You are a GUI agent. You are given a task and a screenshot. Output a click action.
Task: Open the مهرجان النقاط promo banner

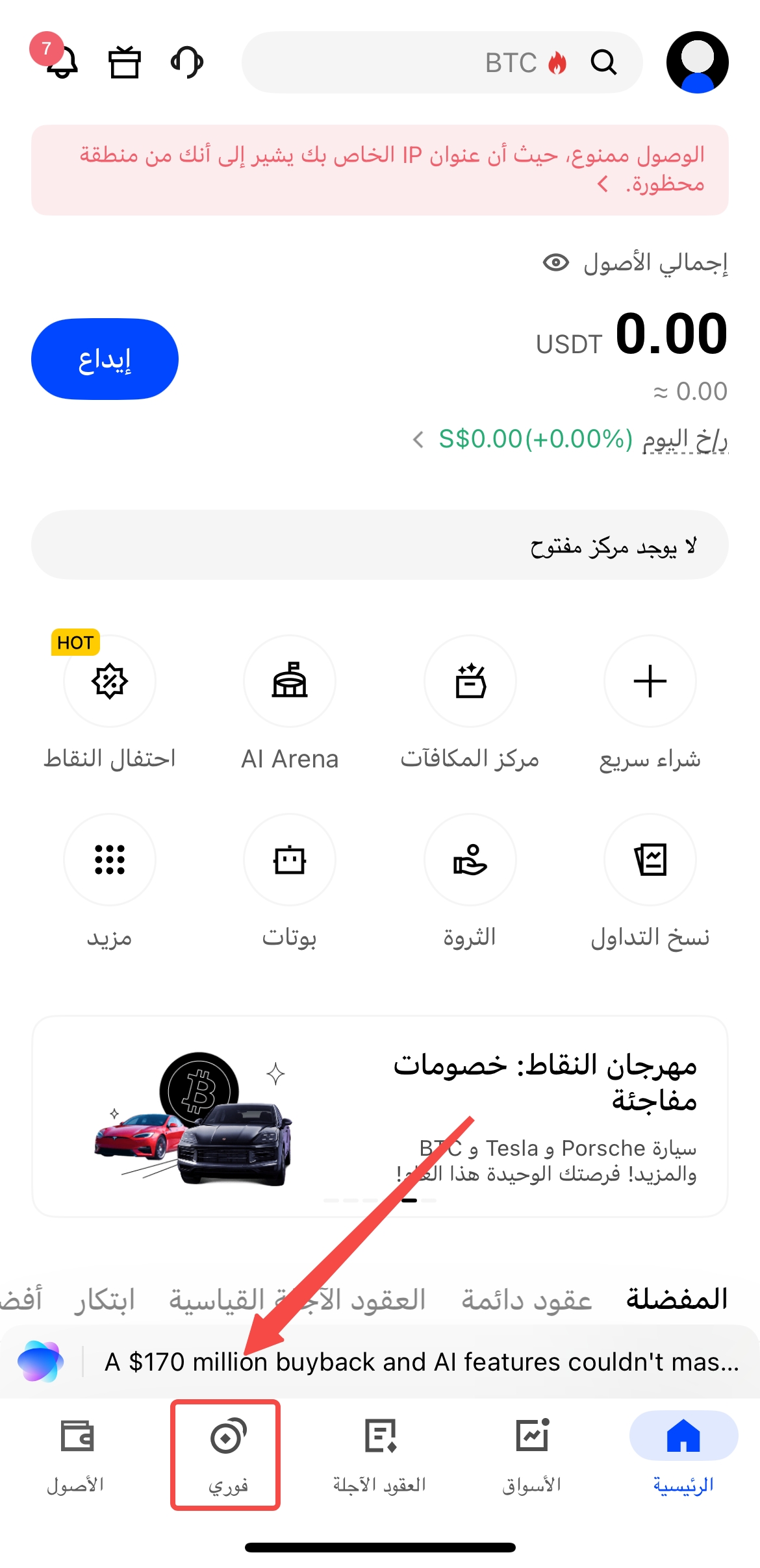tap(380, 1116)
